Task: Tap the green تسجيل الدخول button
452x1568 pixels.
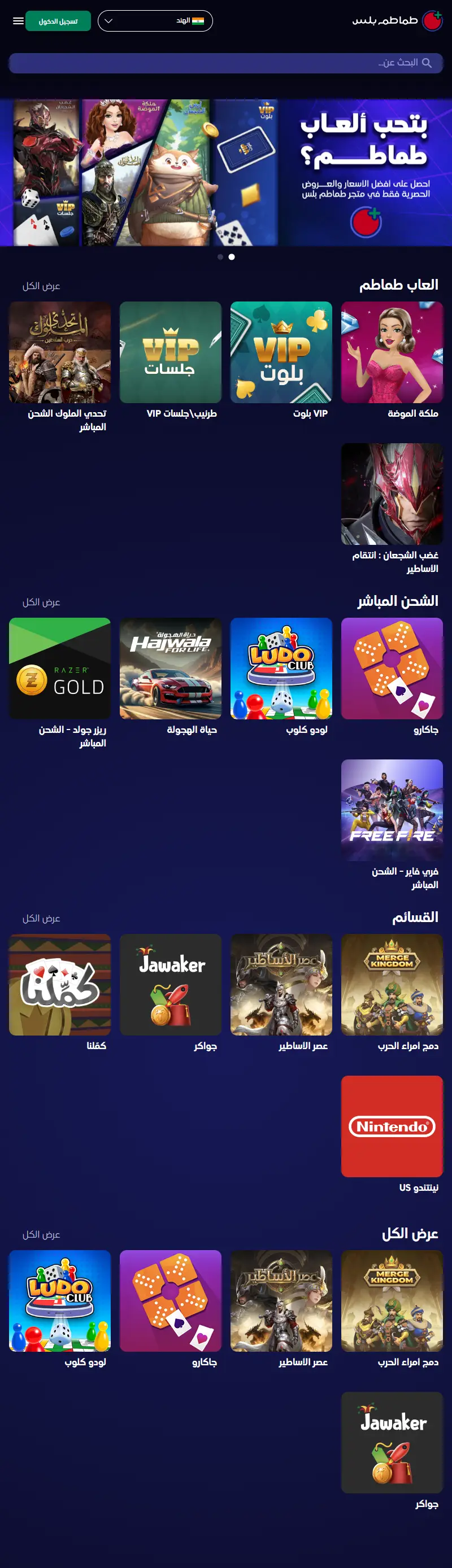Action: pos(58,21)
